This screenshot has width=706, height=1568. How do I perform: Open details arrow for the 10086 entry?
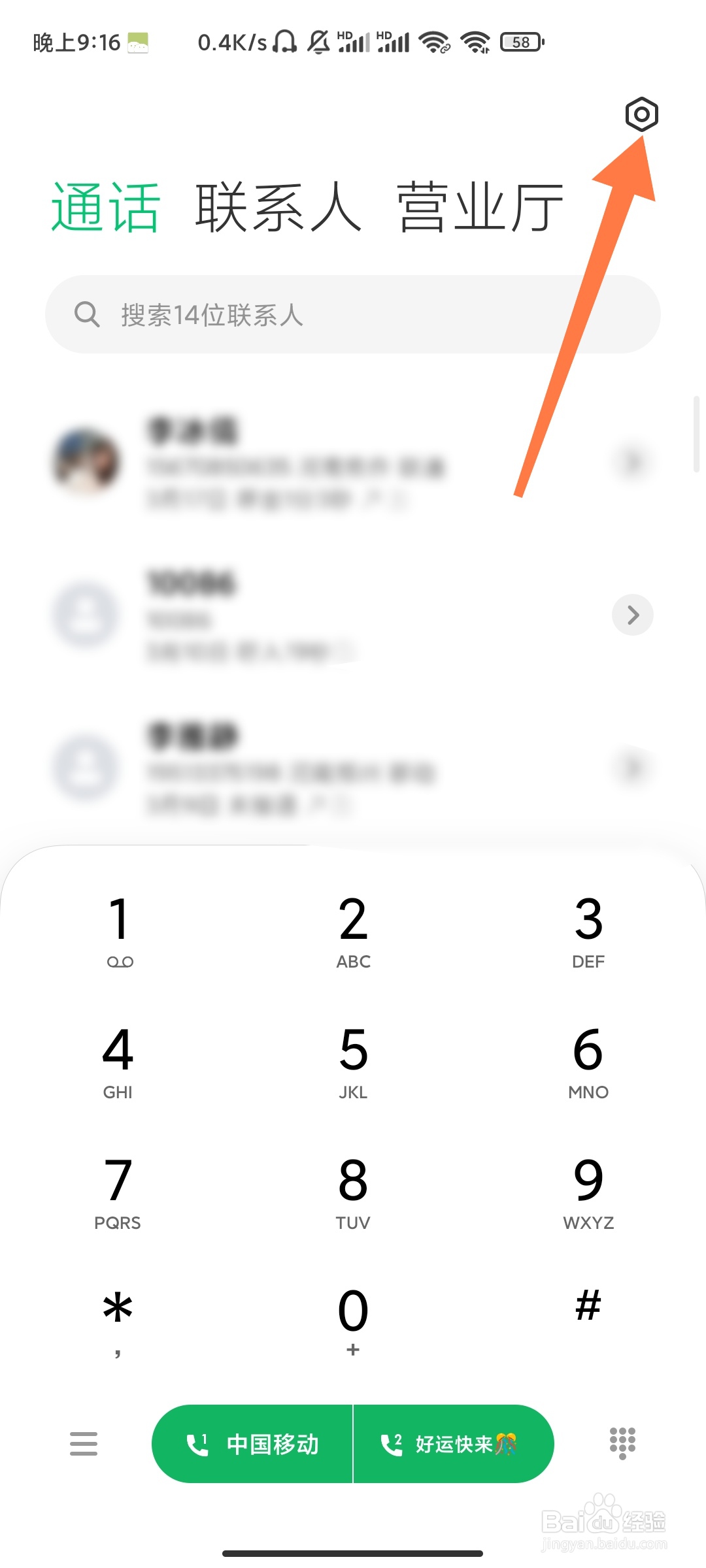click(x=631, y=615)
